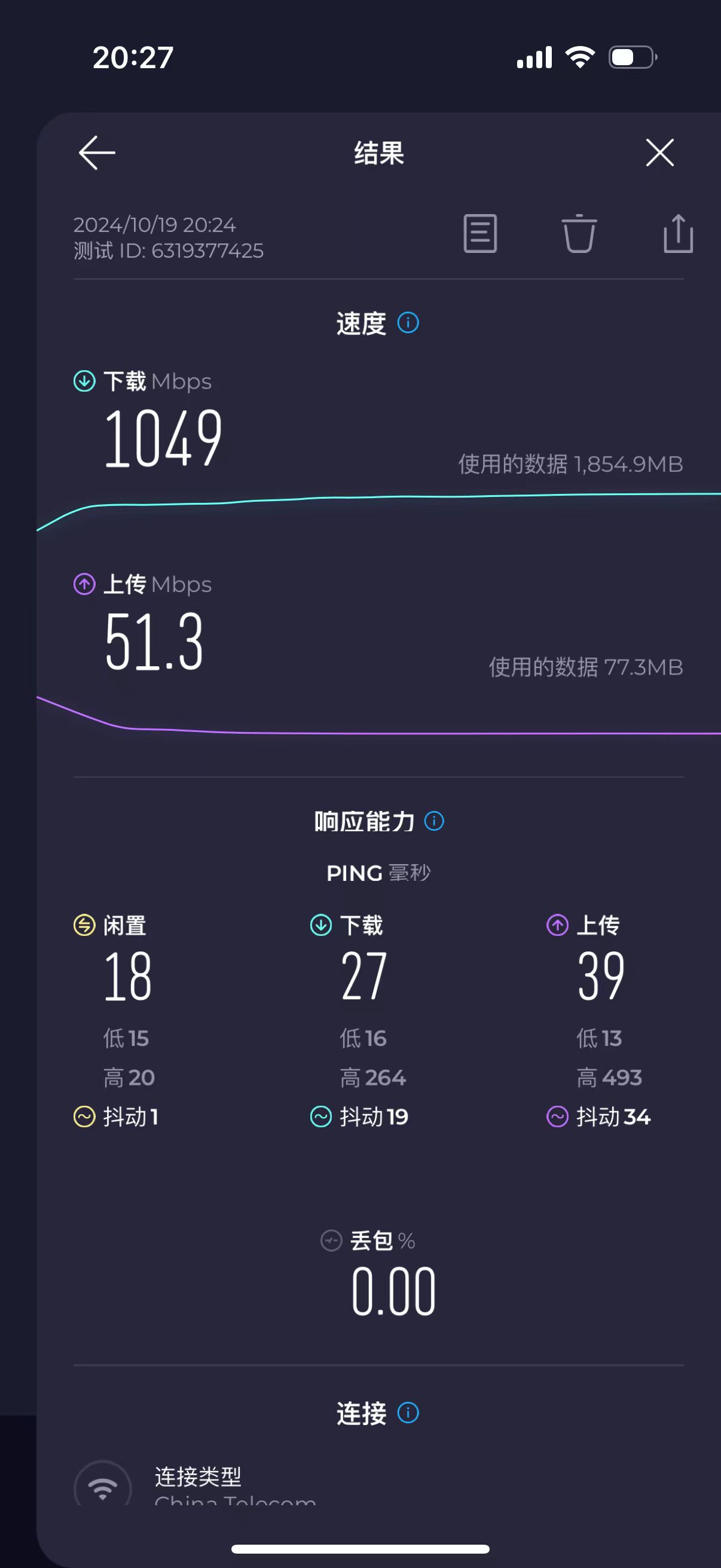Open the 响应能力 section info tooltip
This screenshot has height=1568, width=721.
(435, 820)
